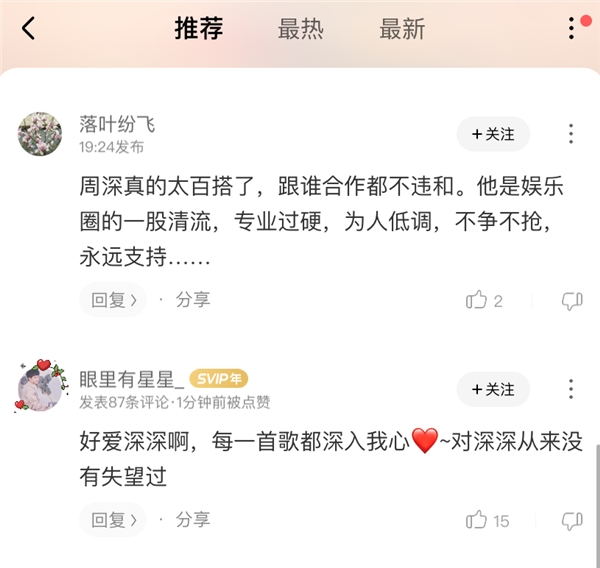The image size is (600, 568).
Task: Go back using the top-left arrow
Action: point(28,29)
